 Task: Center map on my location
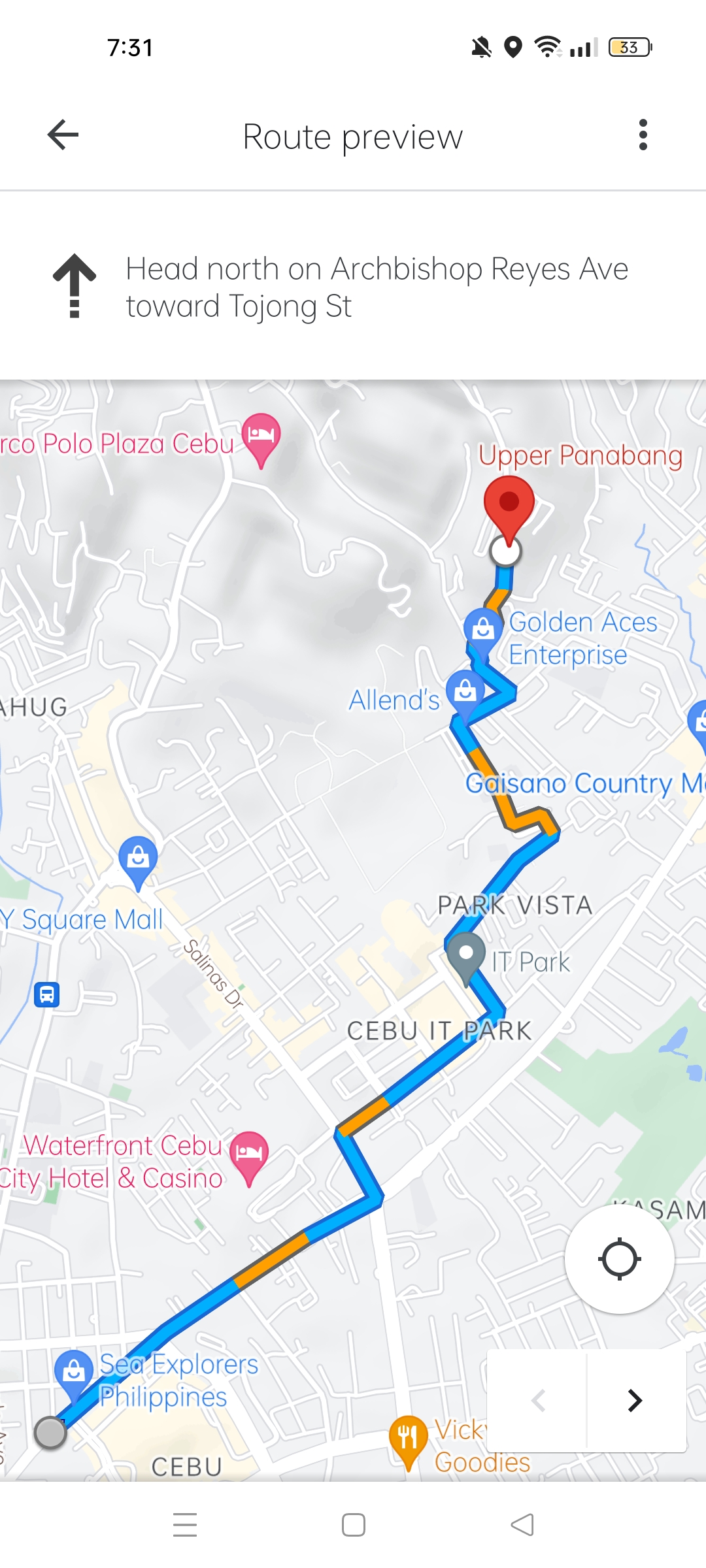pyautogui.click(x=619, y=1258)
